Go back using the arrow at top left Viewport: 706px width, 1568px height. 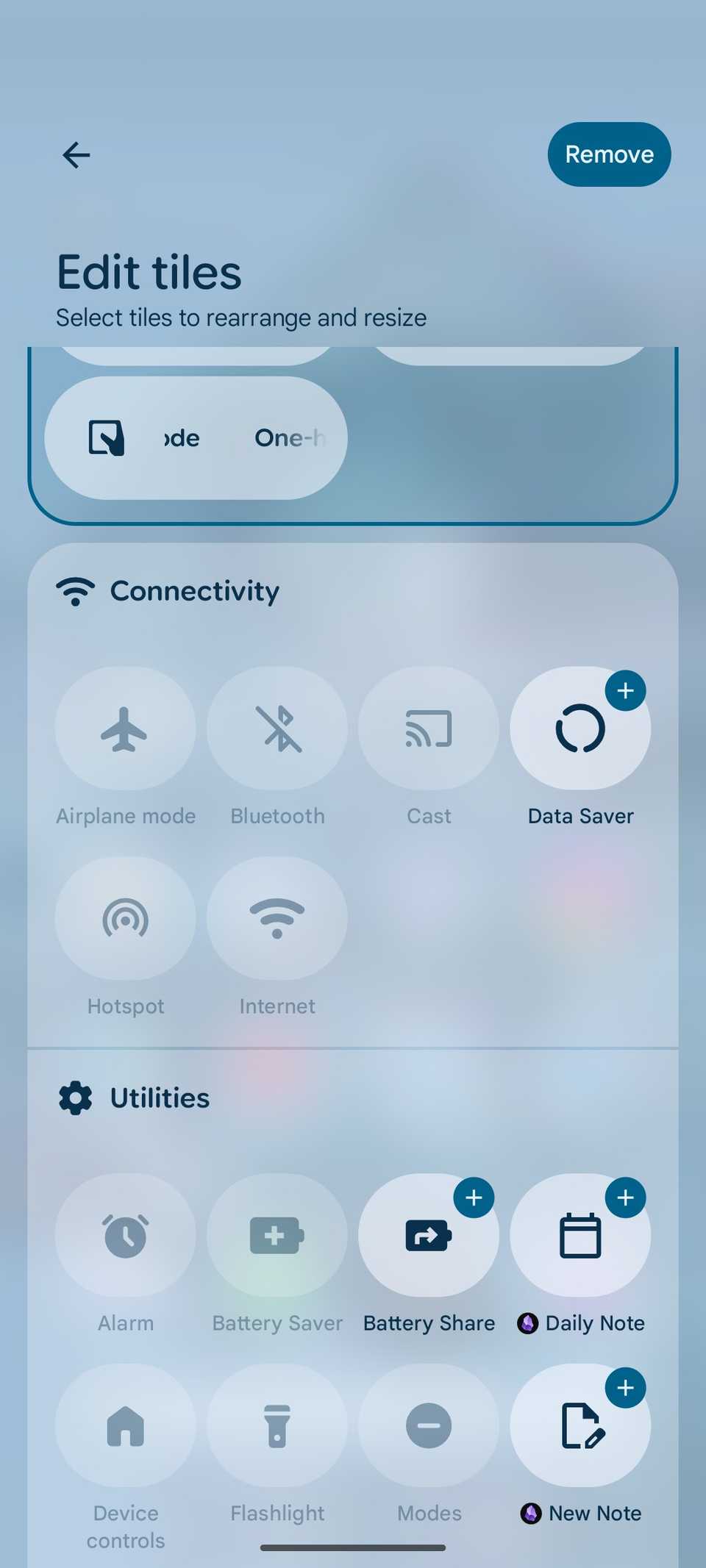tap(76, 154)
